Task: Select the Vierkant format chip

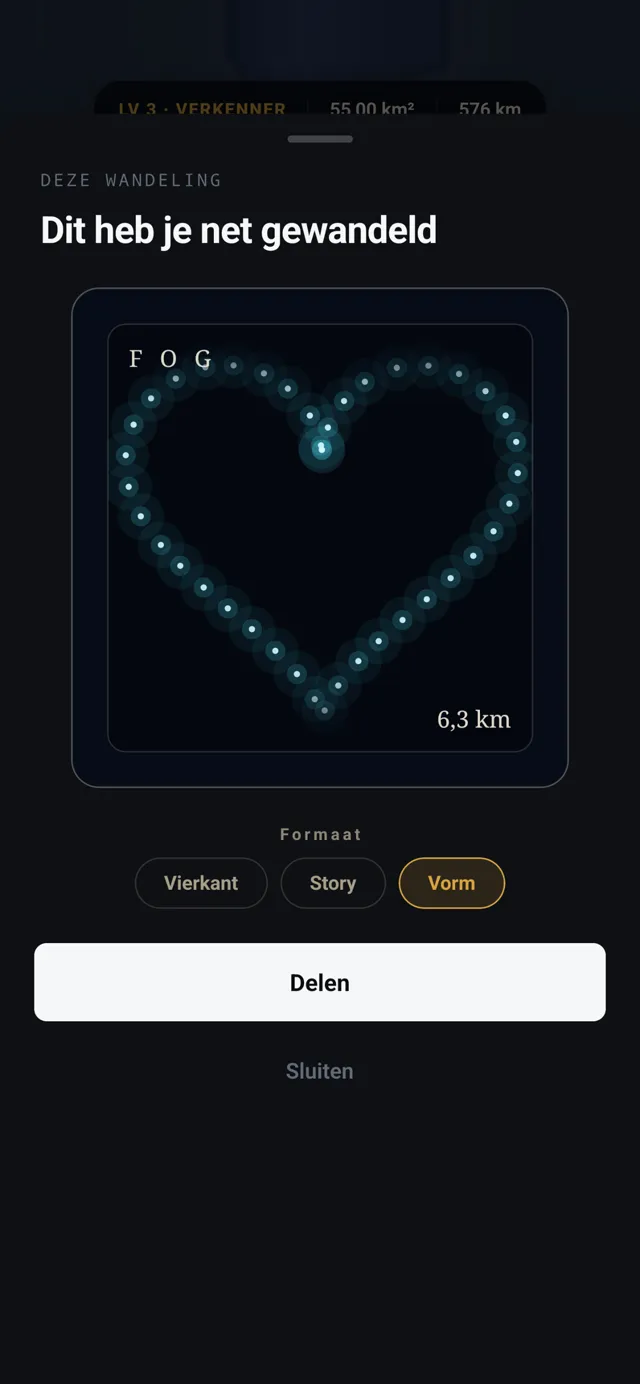Action: coord(201,883)
